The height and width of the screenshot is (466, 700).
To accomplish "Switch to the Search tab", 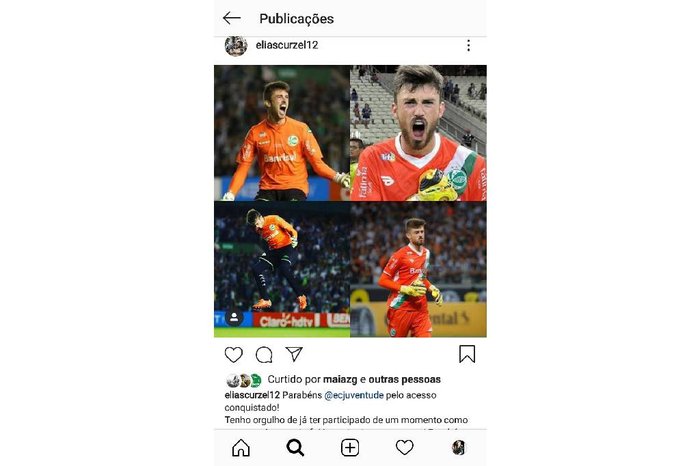I will 295,448.
